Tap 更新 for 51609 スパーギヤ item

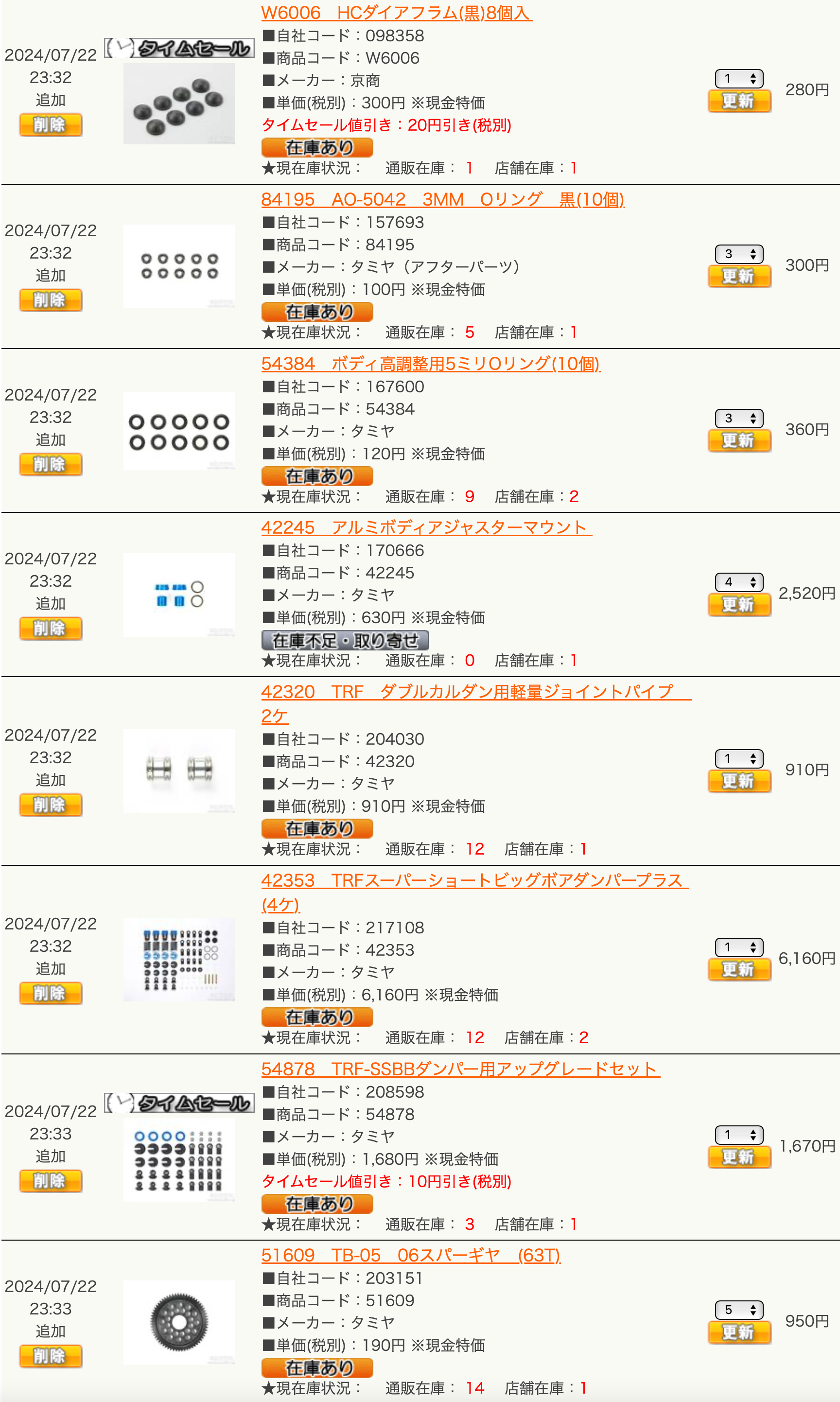pos(739,1332)
